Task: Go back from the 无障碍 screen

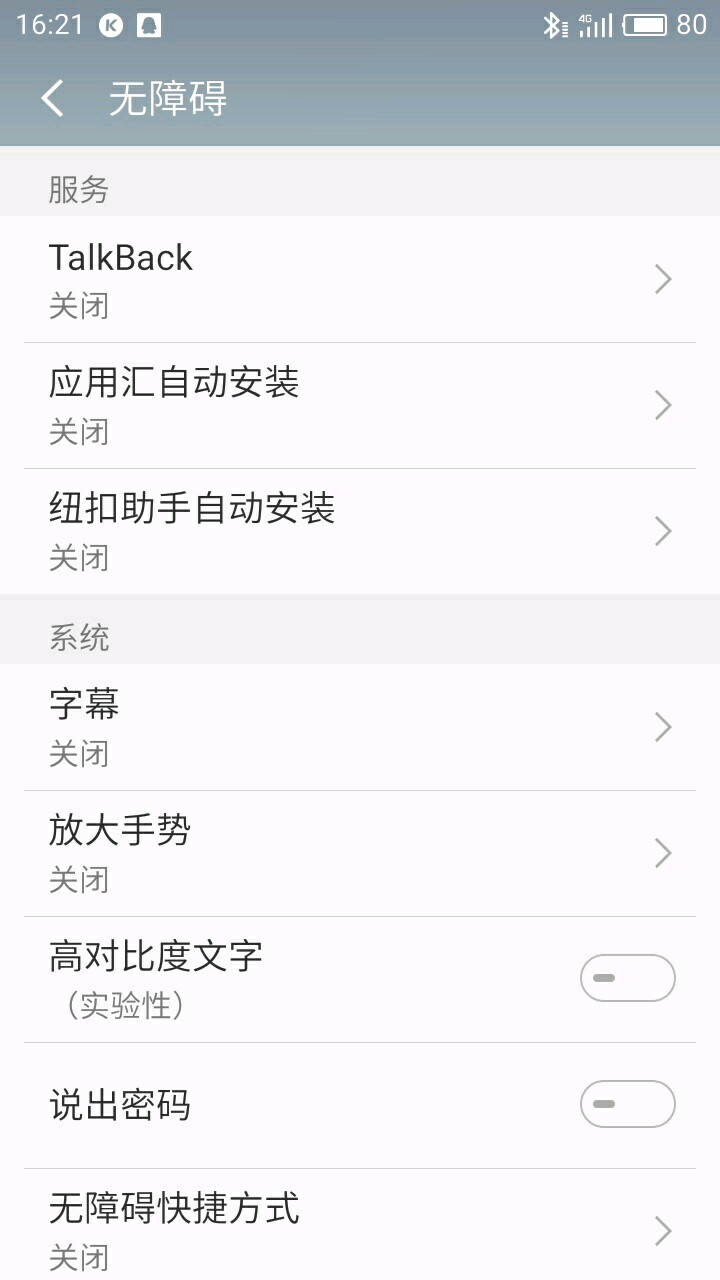Action: coord(53,98)
